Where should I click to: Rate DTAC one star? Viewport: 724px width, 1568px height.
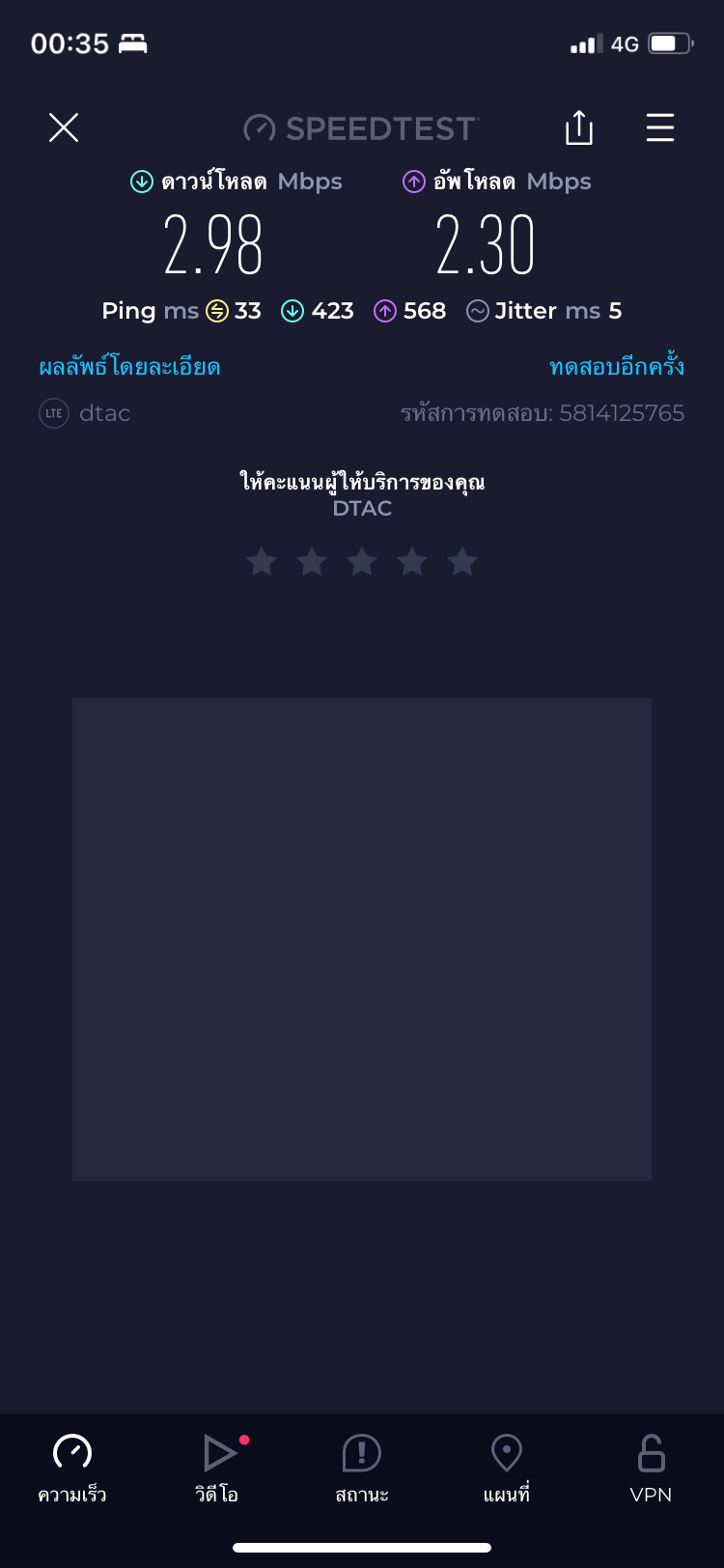tap(262, 561)
